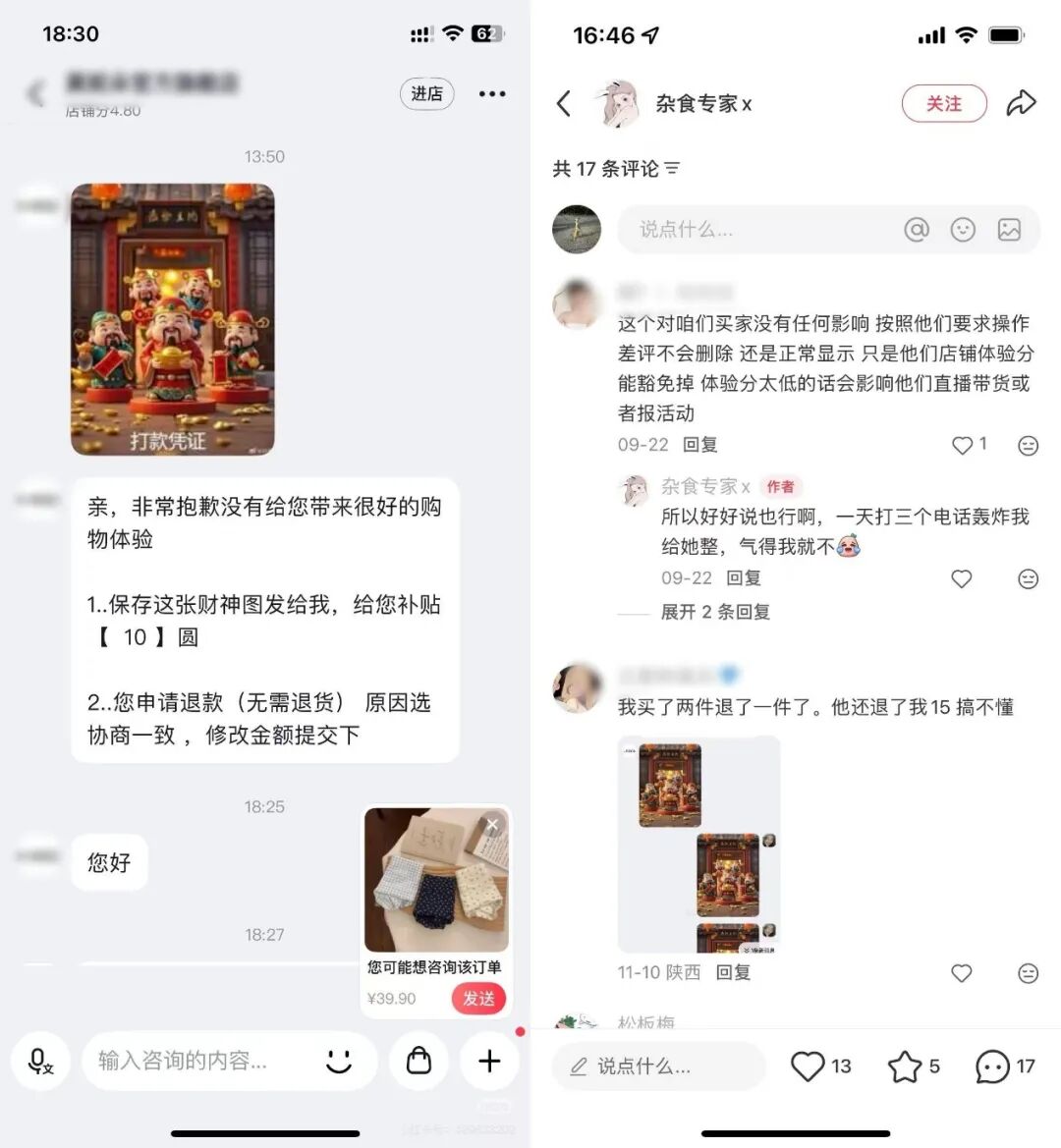Image resolution: width=1061 pixels, height=1148 pixels.
Task: Share the post via arrow icon
Action: click(1022, 103)
